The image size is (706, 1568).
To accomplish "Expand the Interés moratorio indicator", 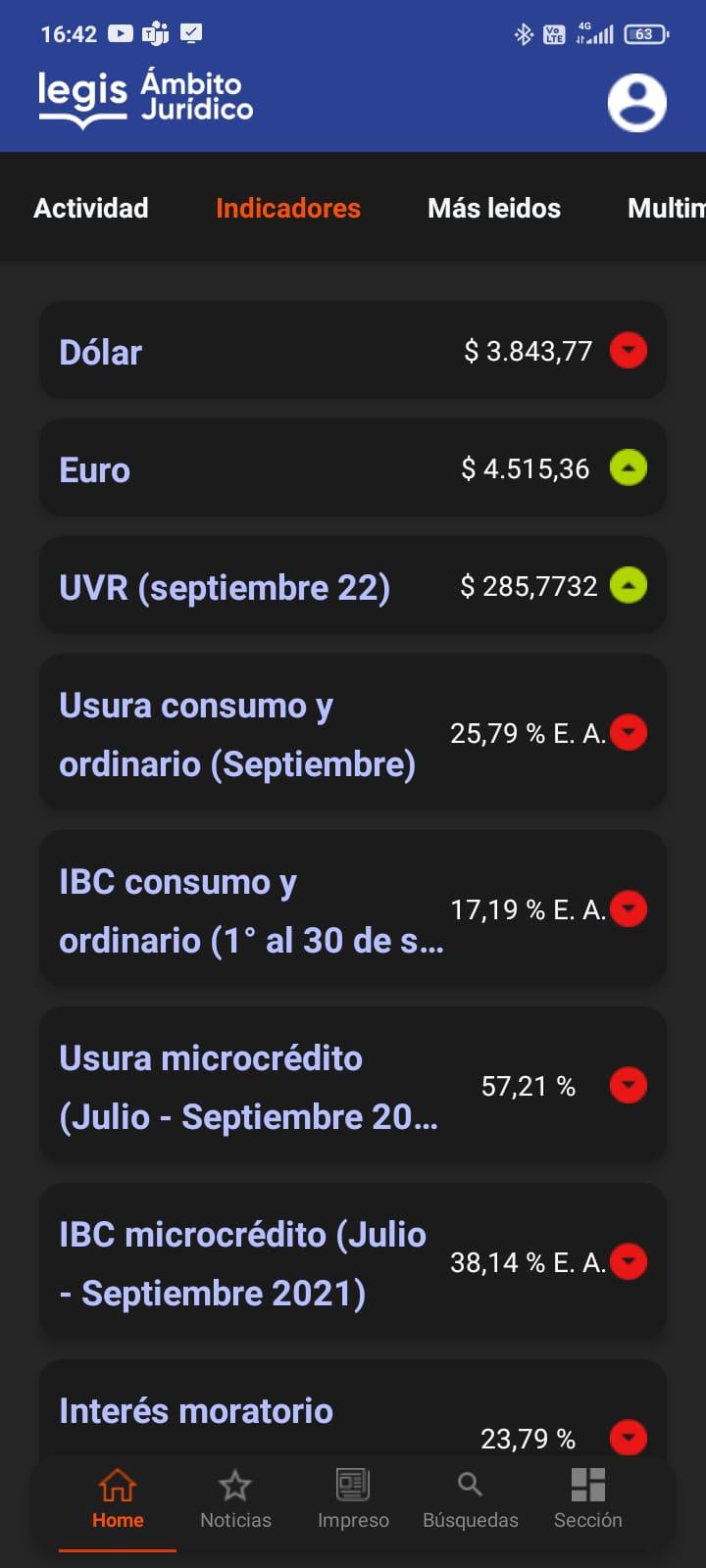I will pyautogui.click(x=629, y=1439).
